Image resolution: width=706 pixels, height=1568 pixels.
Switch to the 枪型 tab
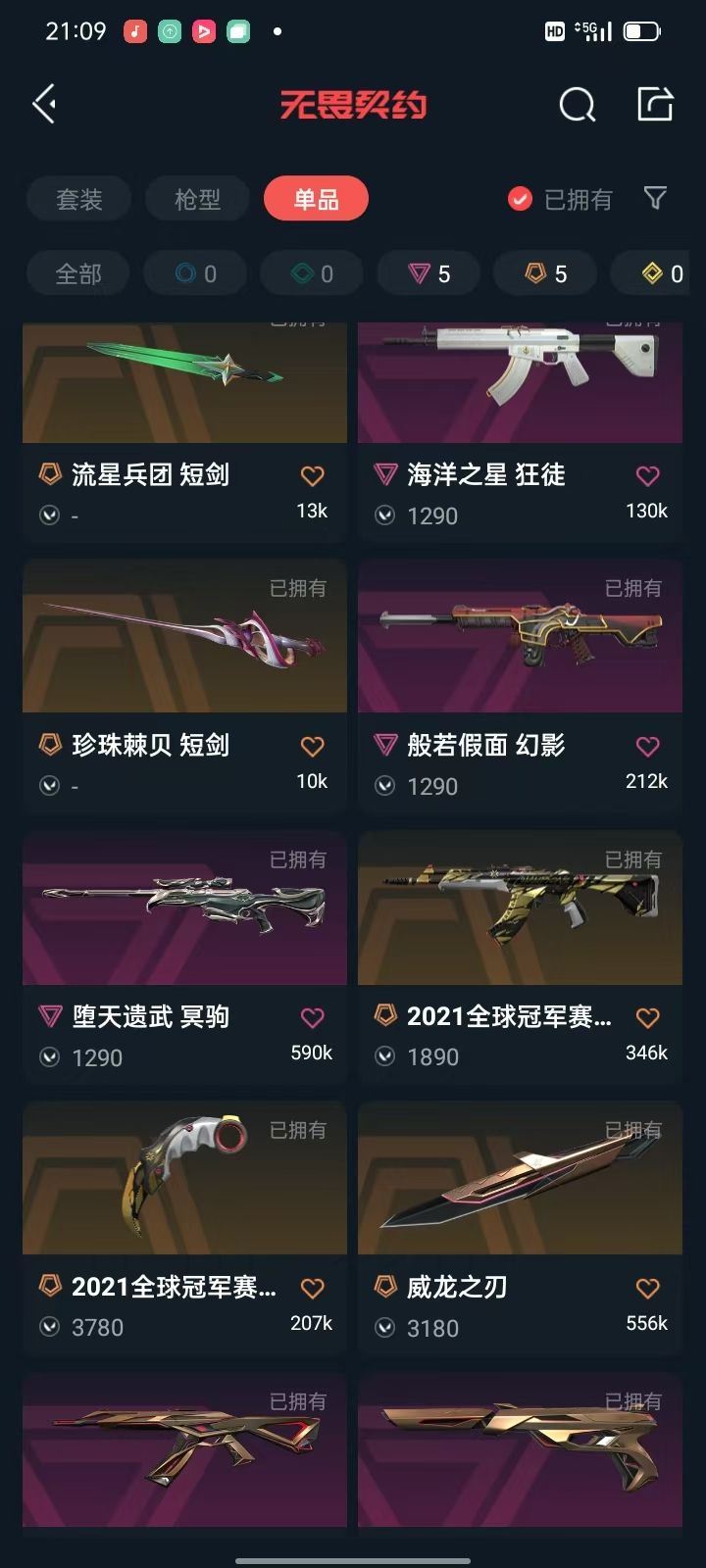pyautogui.click(x=197, y=200)
